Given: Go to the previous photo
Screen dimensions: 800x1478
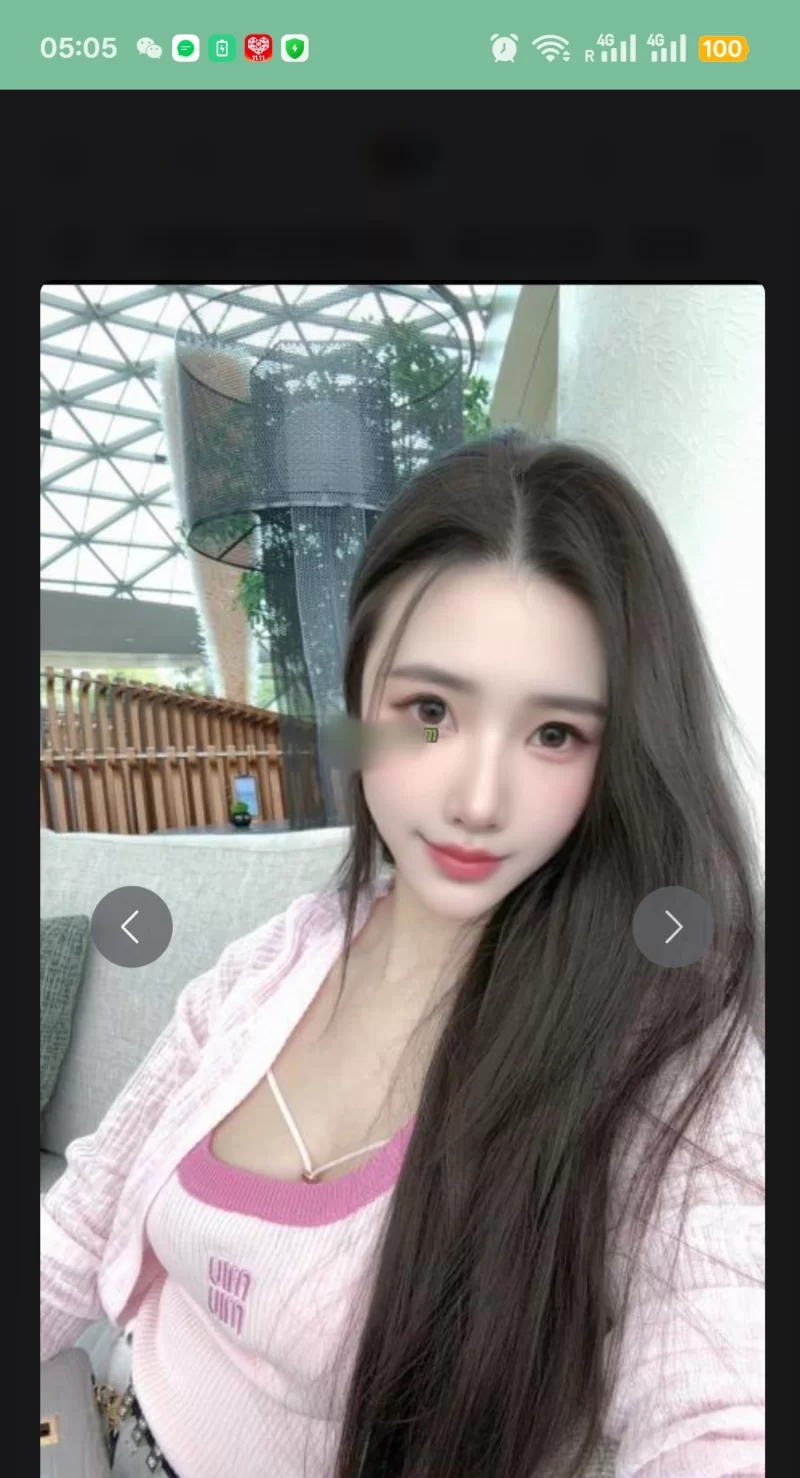Looking at the screenshot, I should click(131, 927).
